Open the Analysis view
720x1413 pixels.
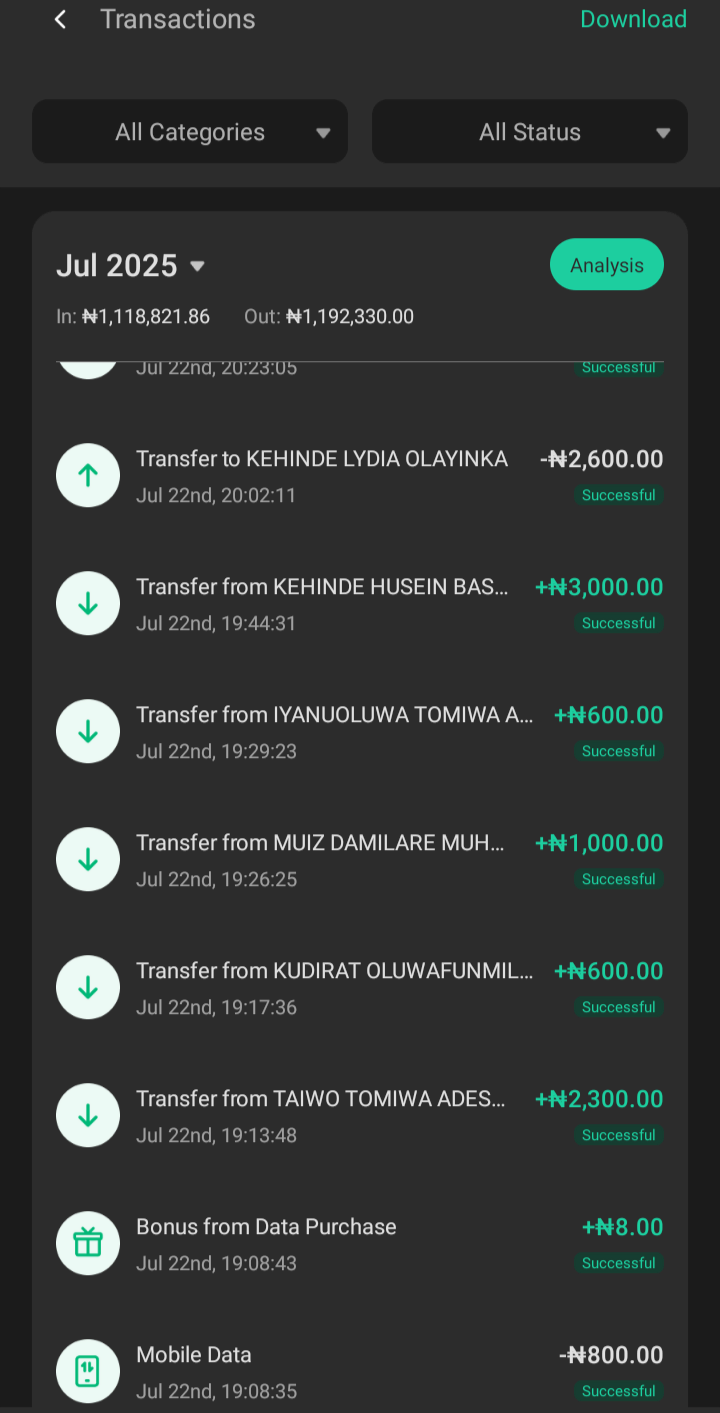[606, 264]
